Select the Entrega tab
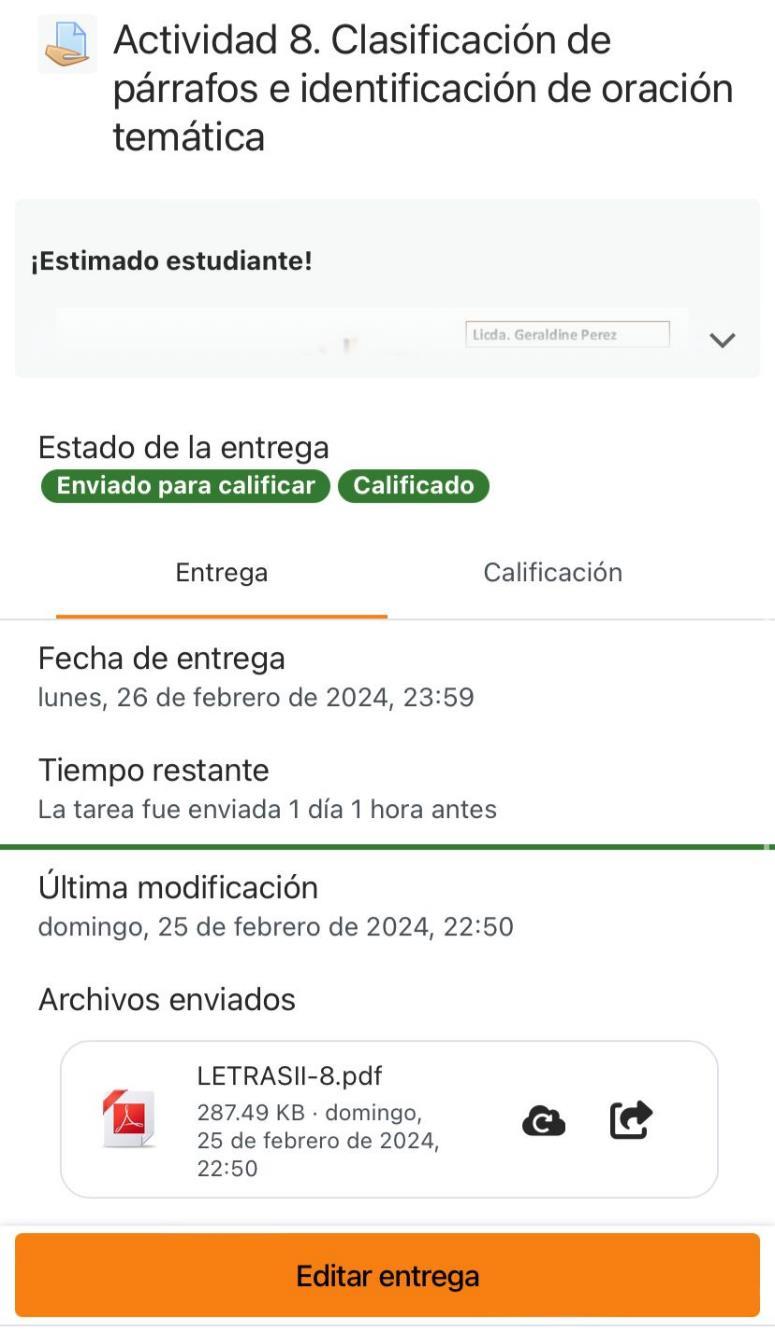775x1330 pixels. tap(221, 573)
